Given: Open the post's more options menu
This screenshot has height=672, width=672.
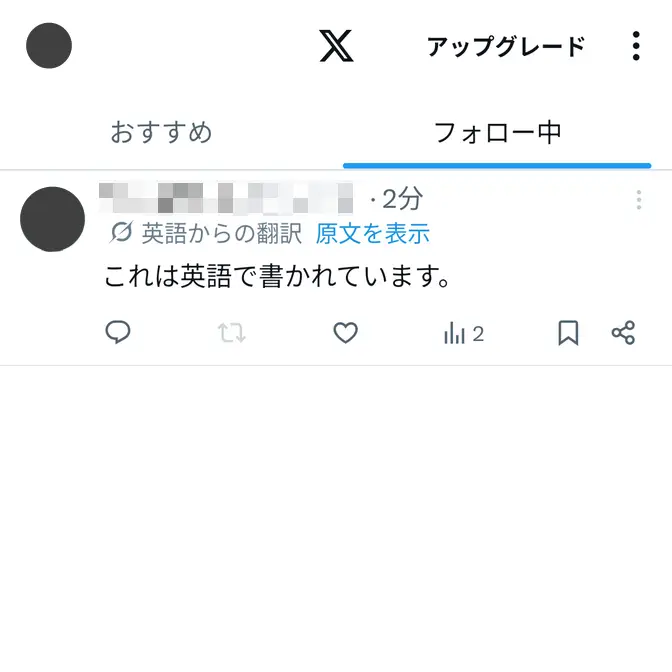Looking at the screenshot, I should click(x=638, y=200).
